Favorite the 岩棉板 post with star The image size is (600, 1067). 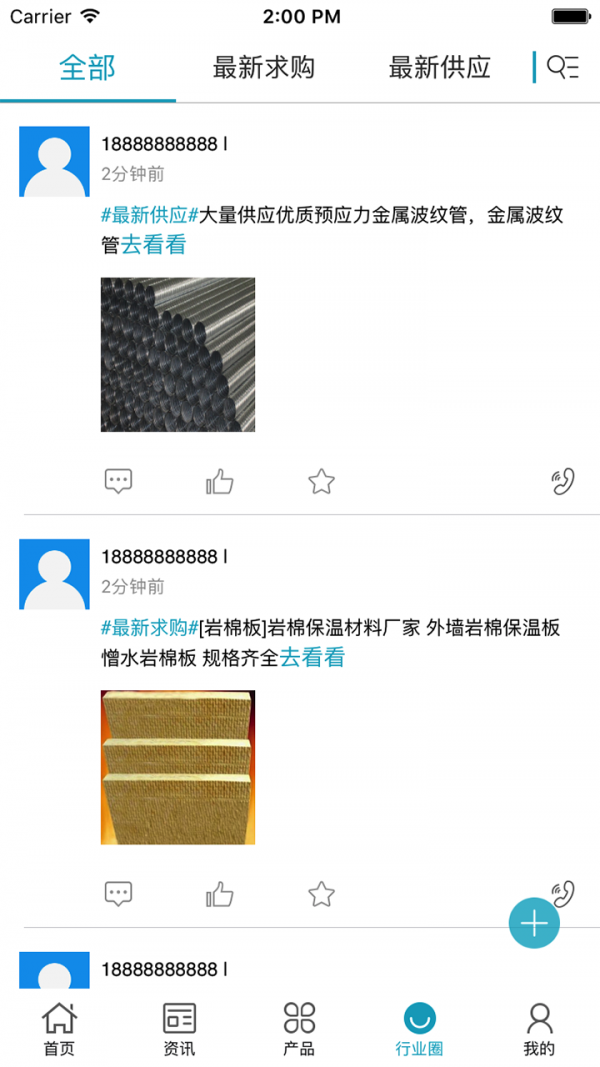click(321, 894)
